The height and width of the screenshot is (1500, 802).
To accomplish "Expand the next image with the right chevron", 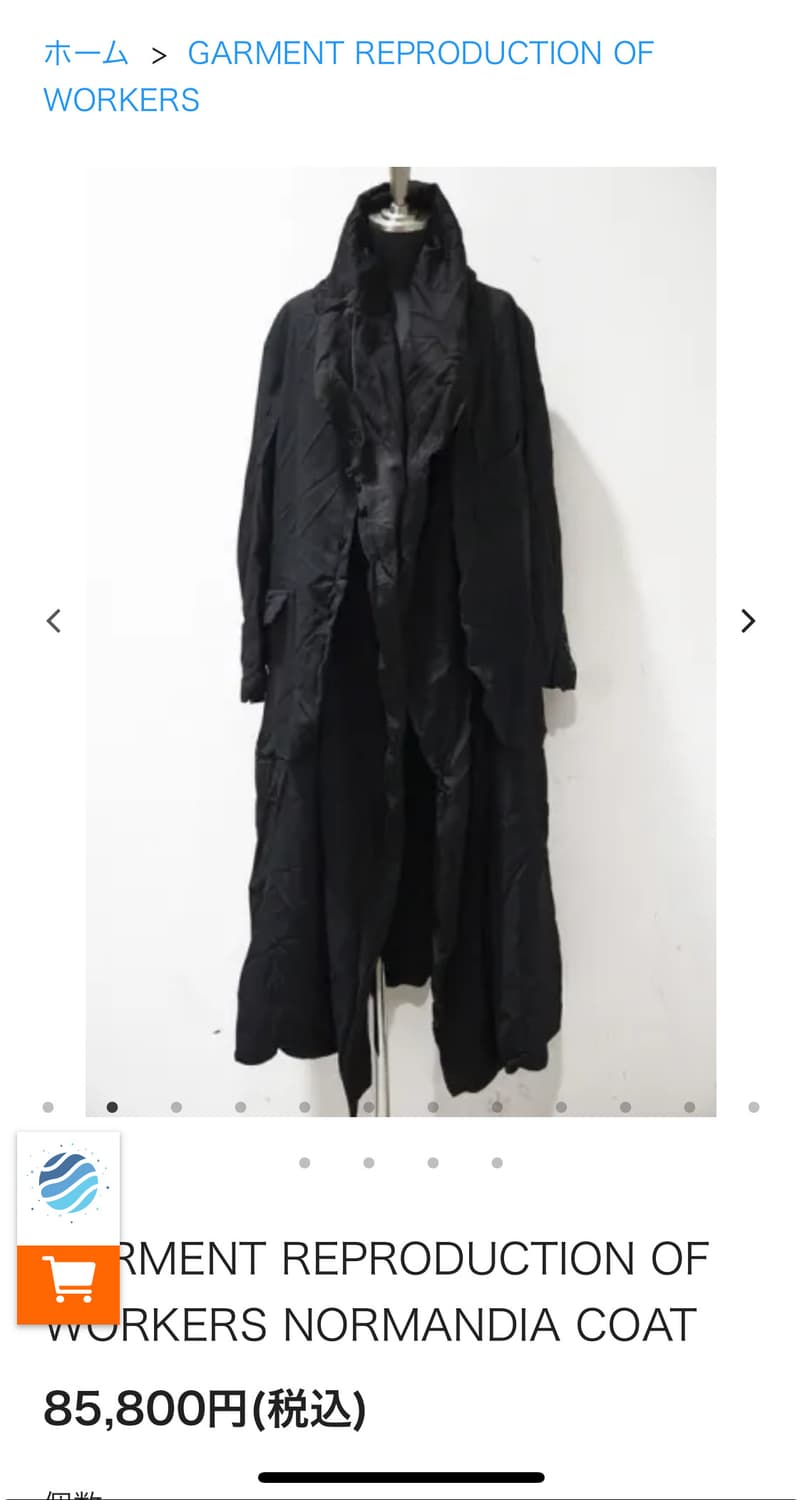I will [747, 621].
